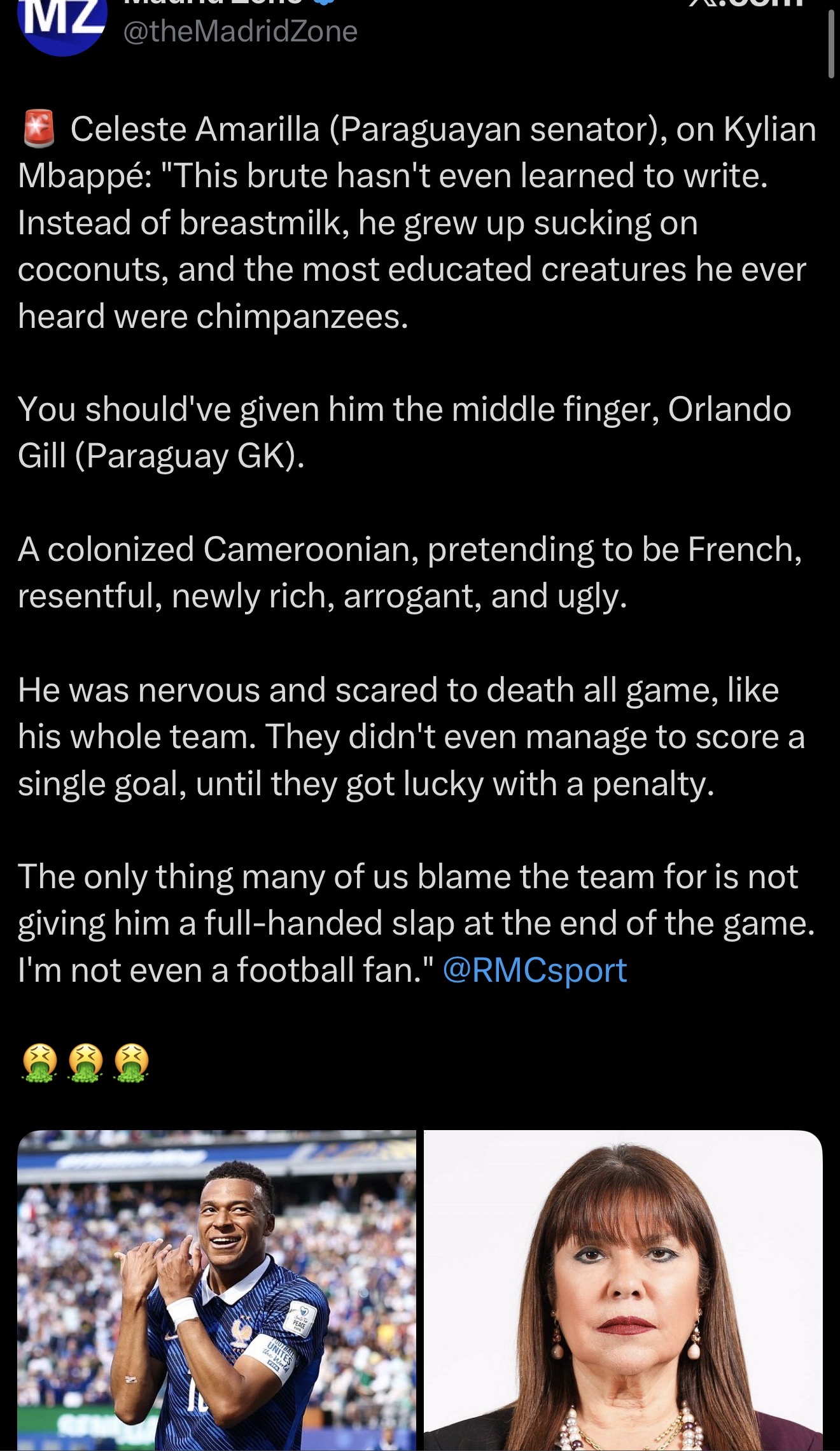Open the footballer photo in blue jersey
Image resolution: width=840 pixels, height=1451 pixels.
click(216, 1290)
